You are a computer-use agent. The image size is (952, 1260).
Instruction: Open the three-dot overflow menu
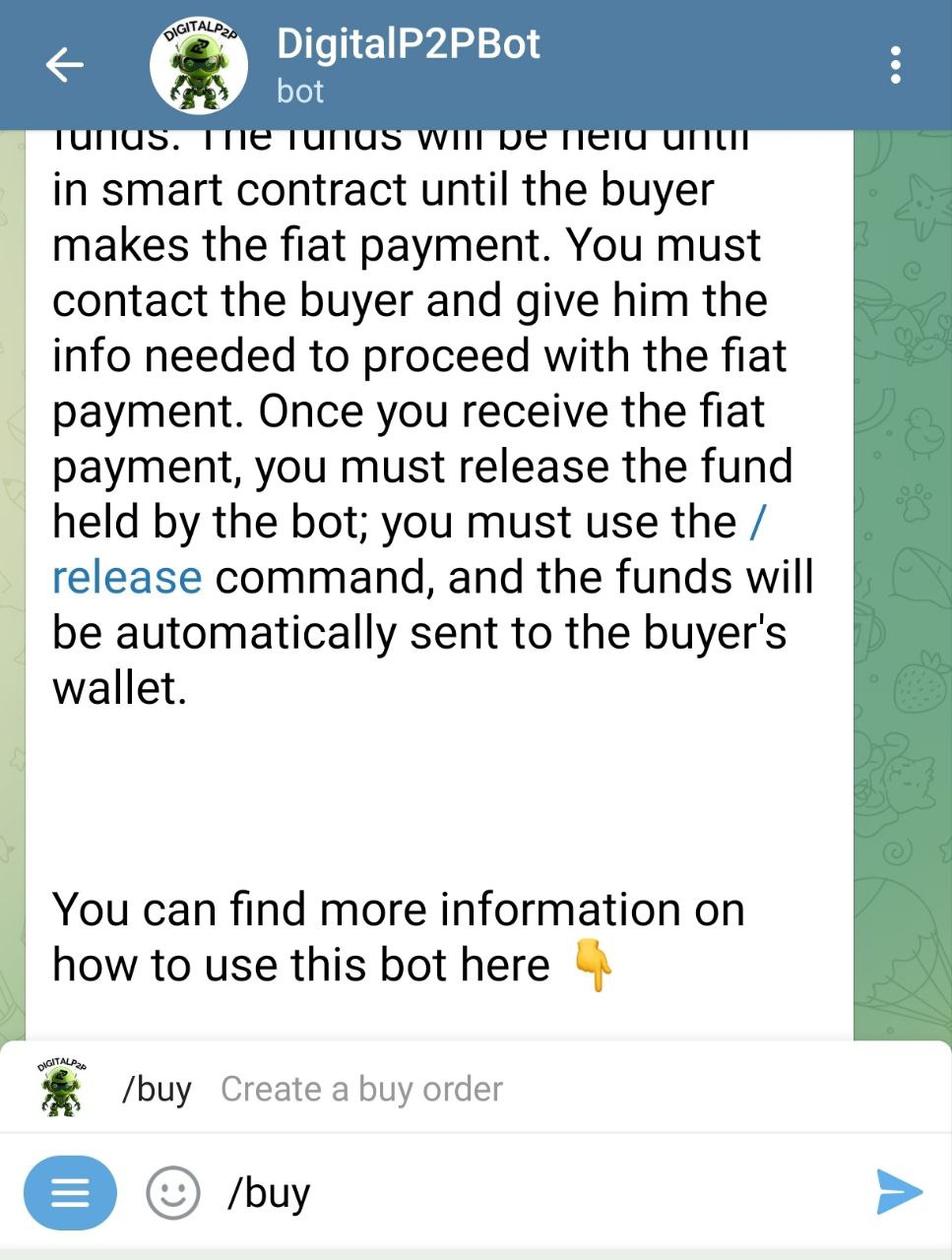point(895,65)
